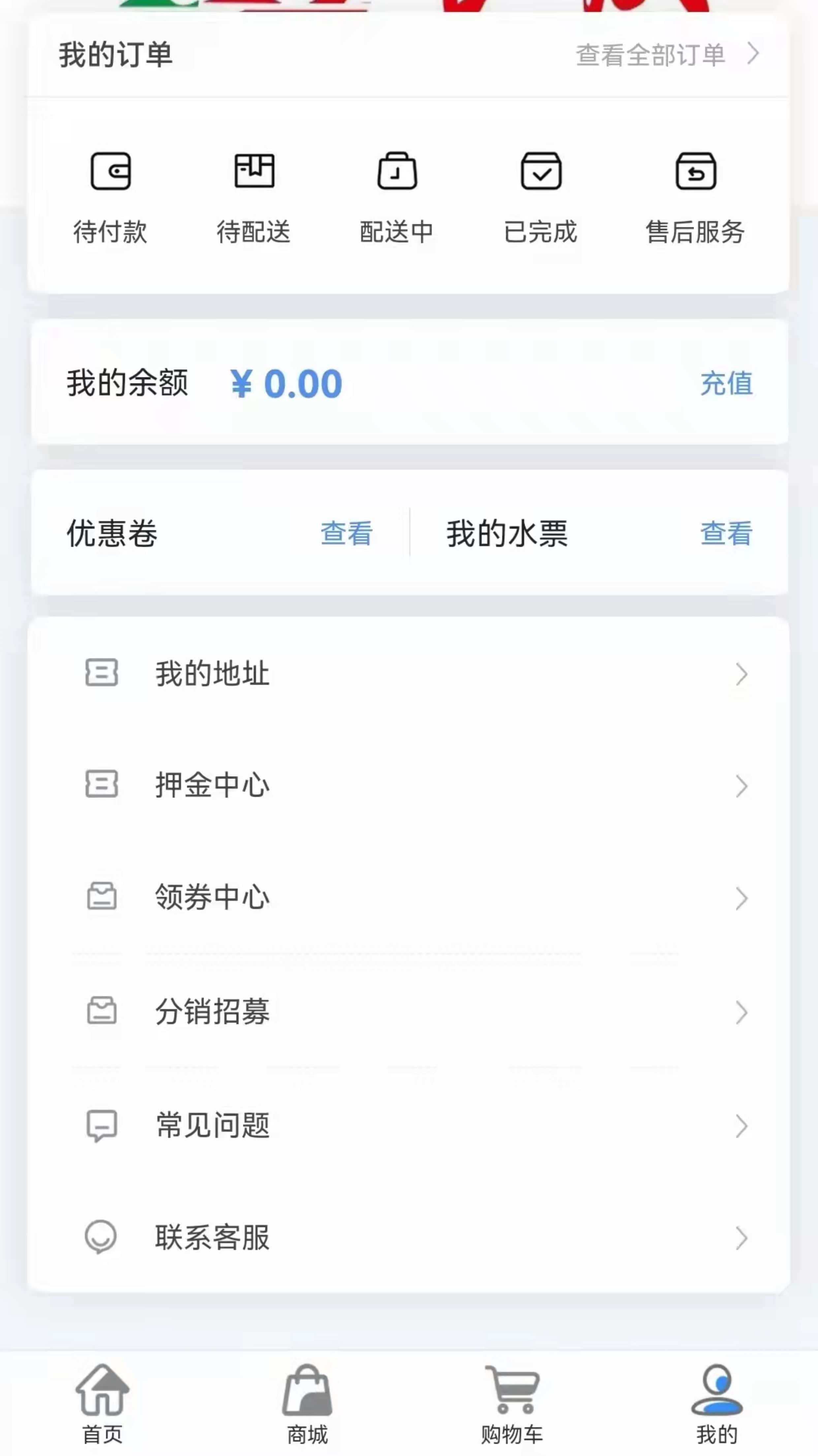Screen dimensions: 818x1456
Task: Tap 查看 next to 我的水票
Action: pos(727,533)
